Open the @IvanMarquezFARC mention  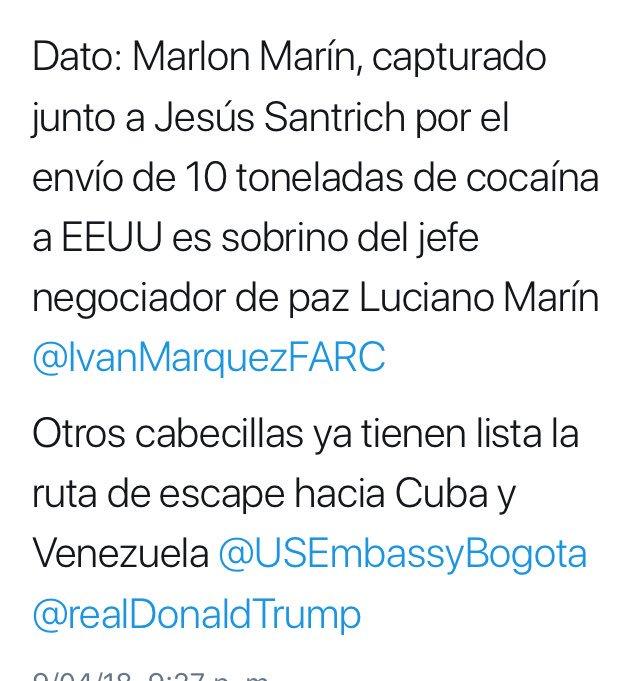point(208,360)
